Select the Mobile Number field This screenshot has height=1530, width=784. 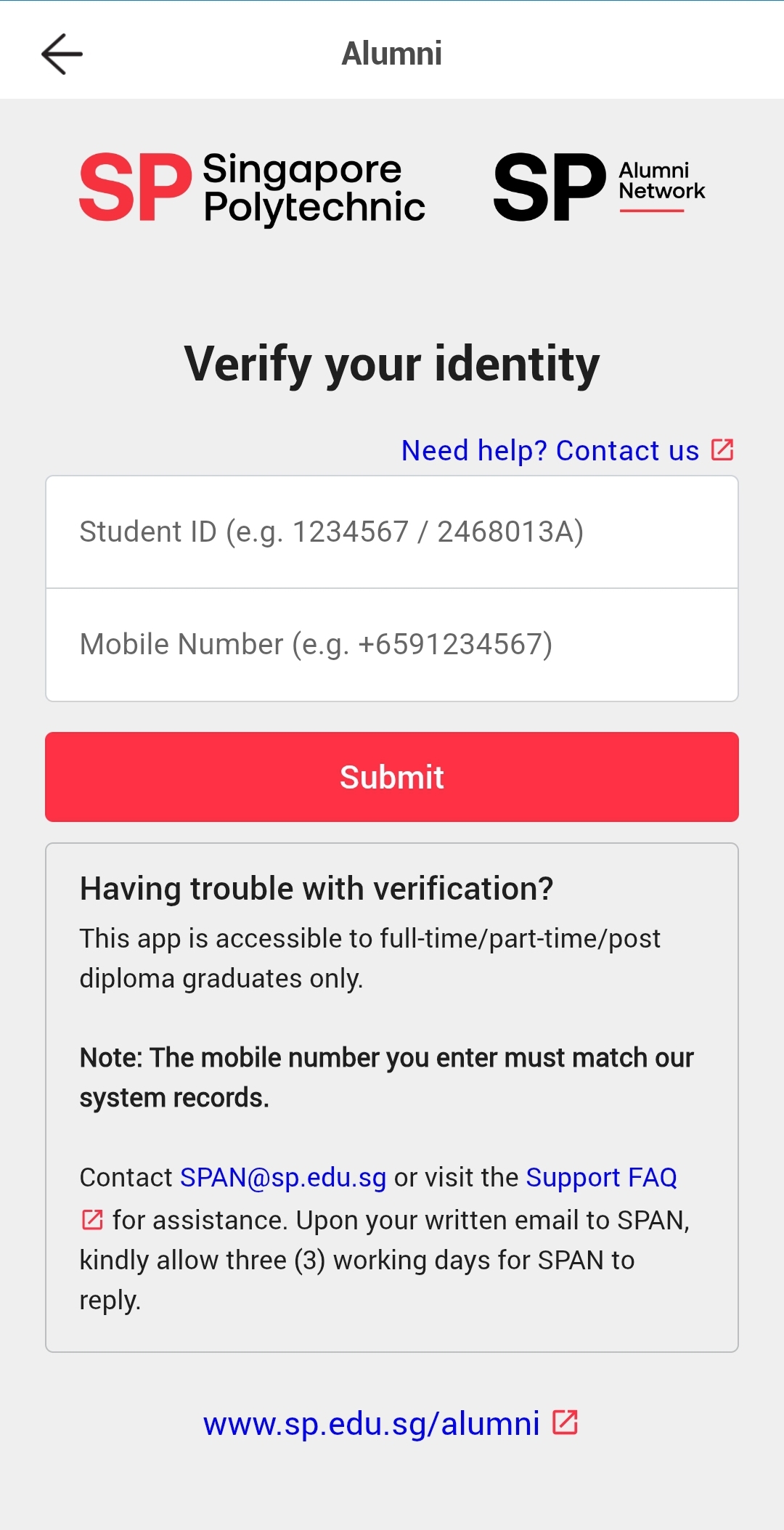(x=392, y=645)
